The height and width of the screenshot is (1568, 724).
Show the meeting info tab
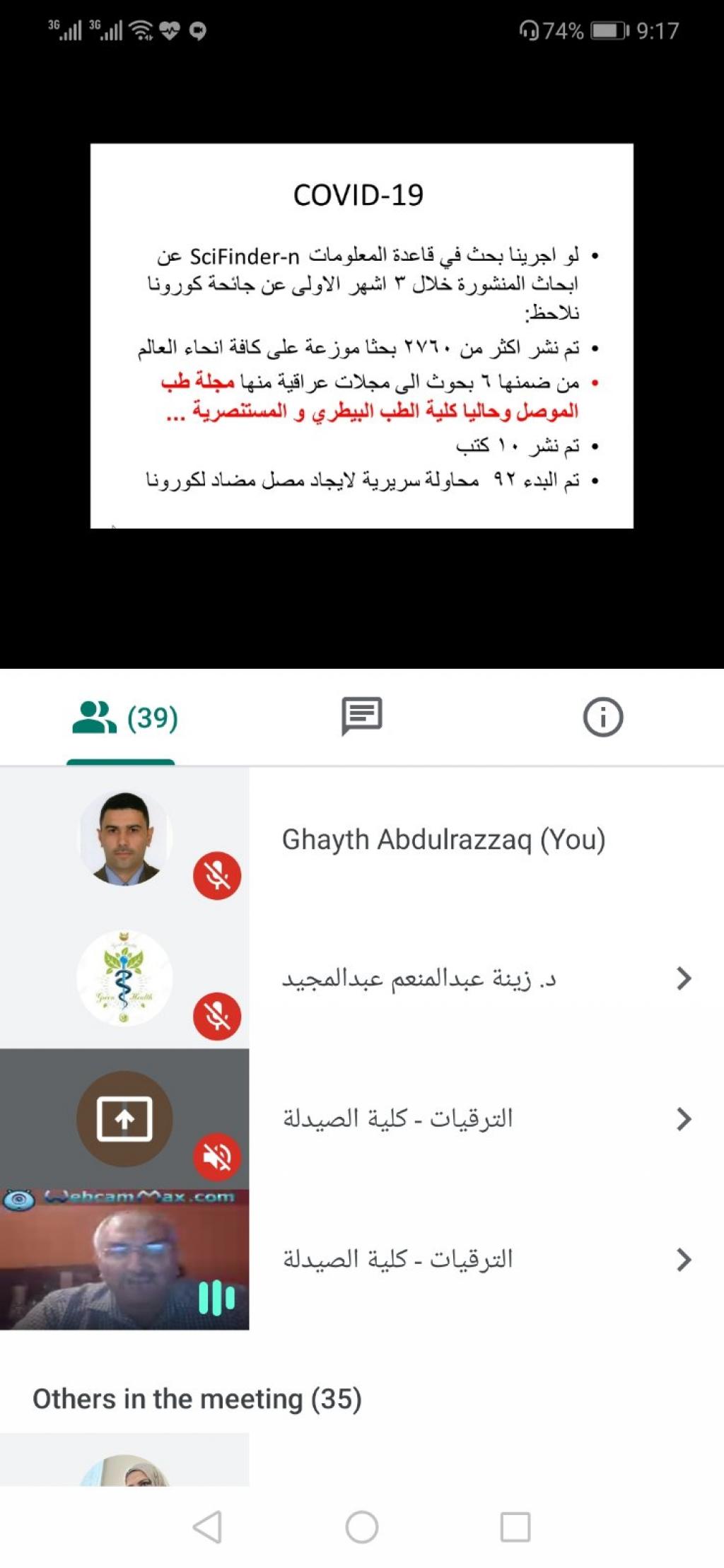point(602,717)
